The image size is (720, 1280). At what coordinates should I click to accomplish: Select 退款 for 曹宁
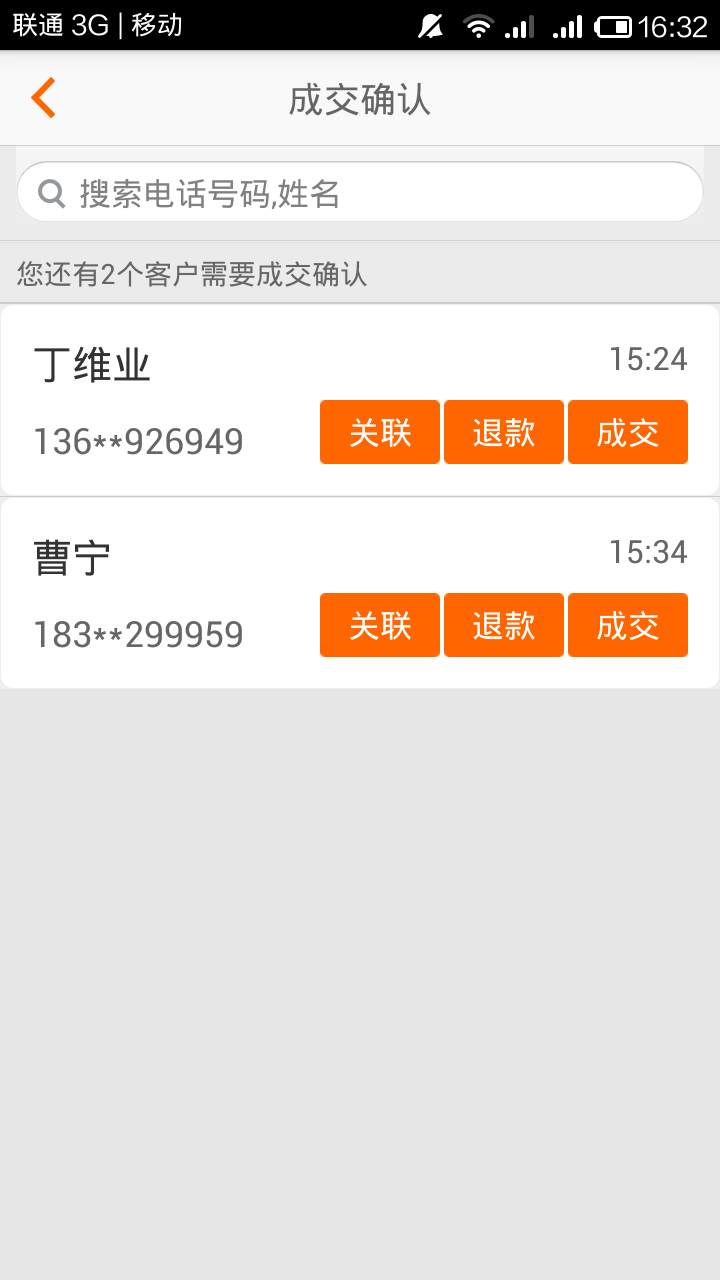click(504, 625)
